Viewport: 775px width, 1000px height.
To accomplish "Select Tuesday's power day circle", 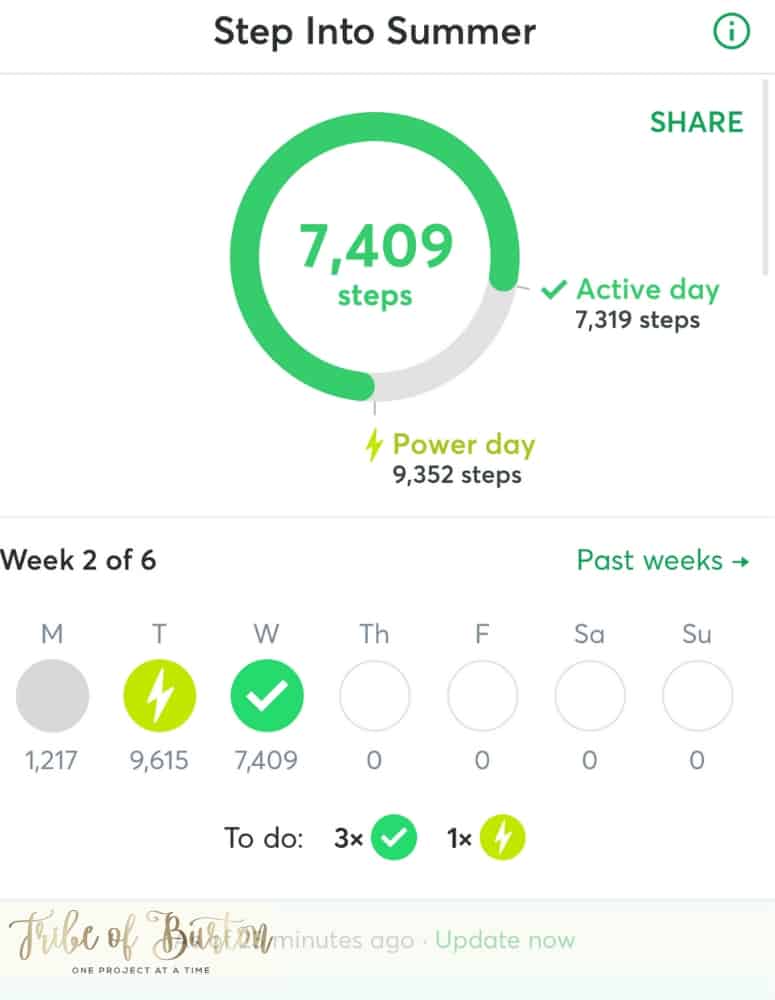I will click(160, 696).
